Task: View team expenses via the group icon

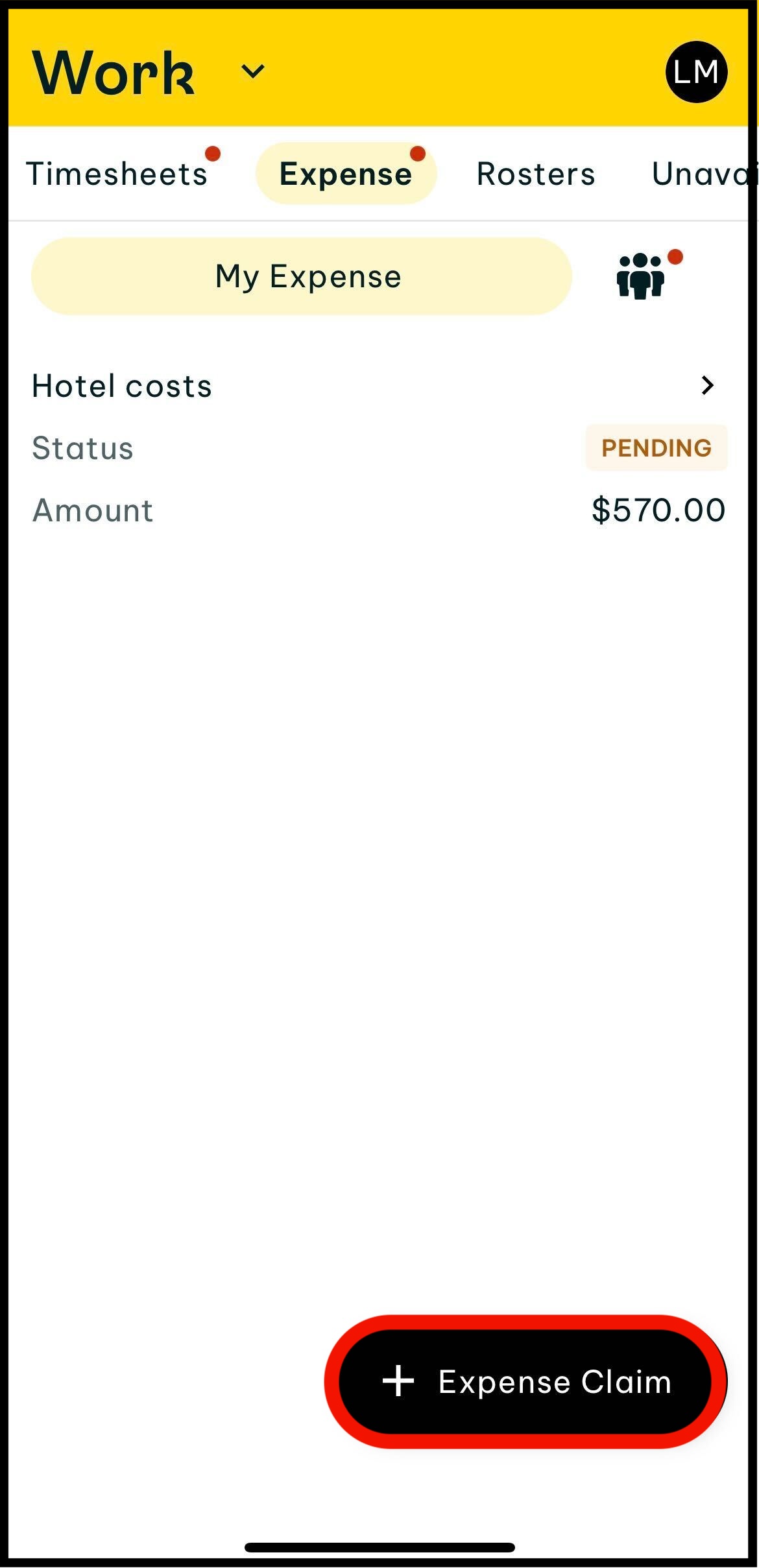Action: coord(640,277)
